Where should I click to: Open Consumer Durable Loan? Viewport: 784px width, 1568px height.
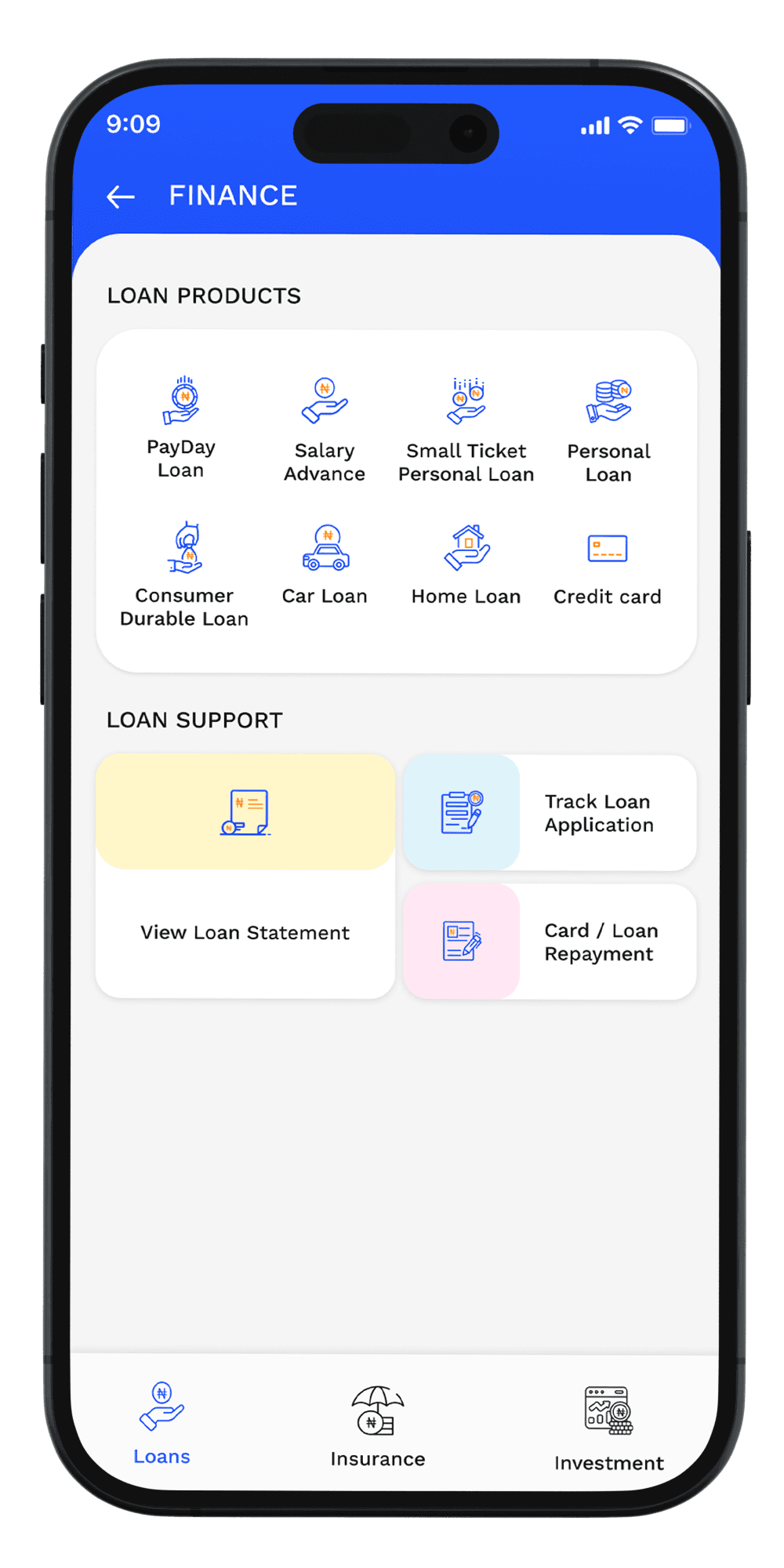[185, 574]
